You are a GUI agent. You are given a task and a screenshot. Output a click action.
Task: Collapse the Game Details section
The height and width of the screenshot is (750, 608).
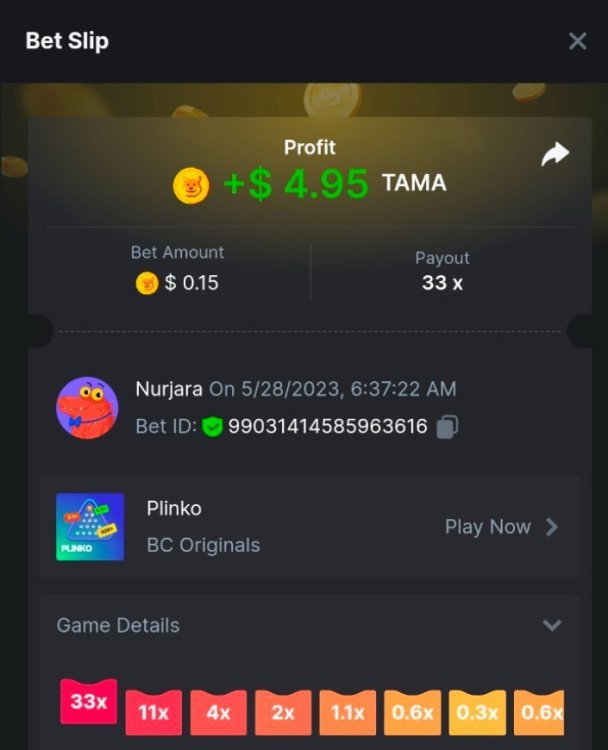(x=552, y=625)
